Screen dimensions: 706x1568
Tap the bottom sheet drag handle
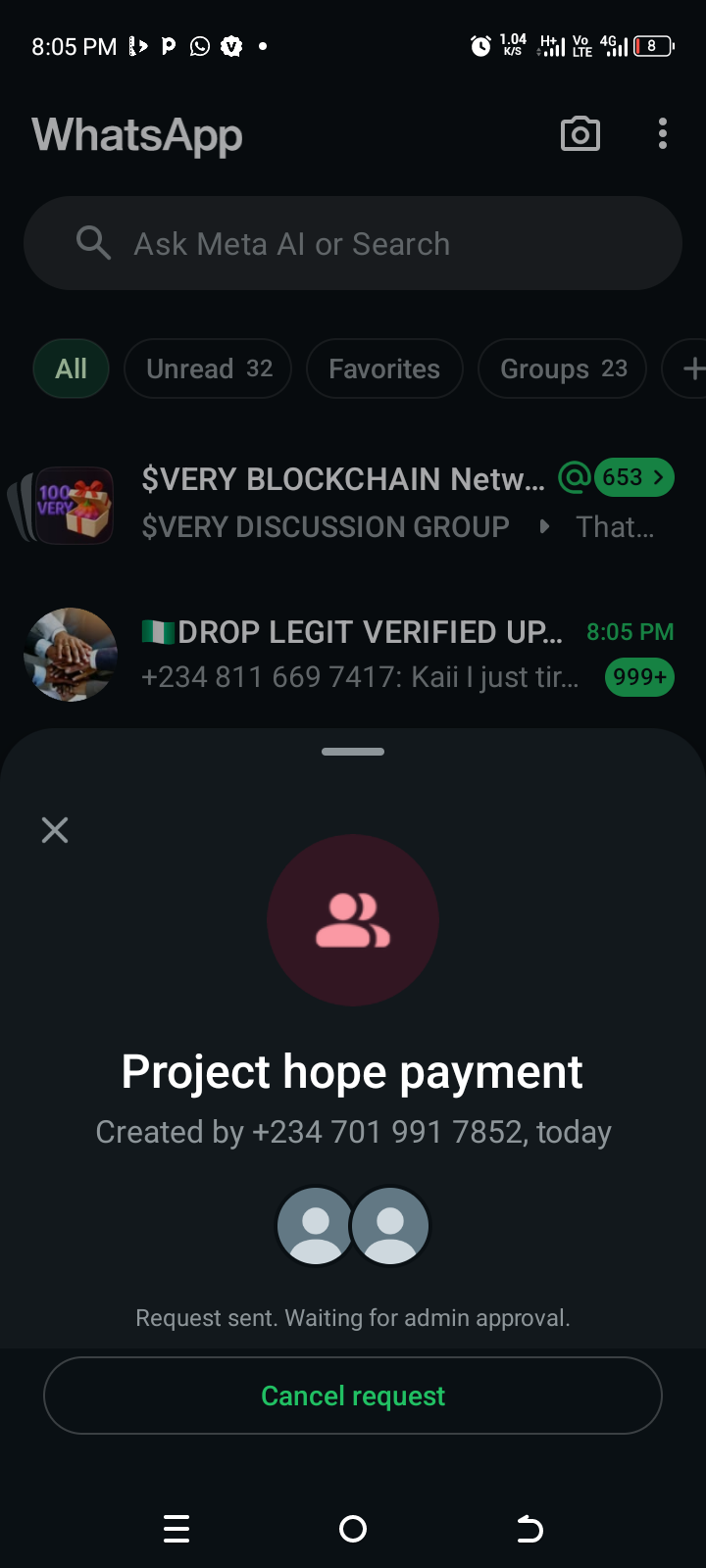click(x=353, y=752)
